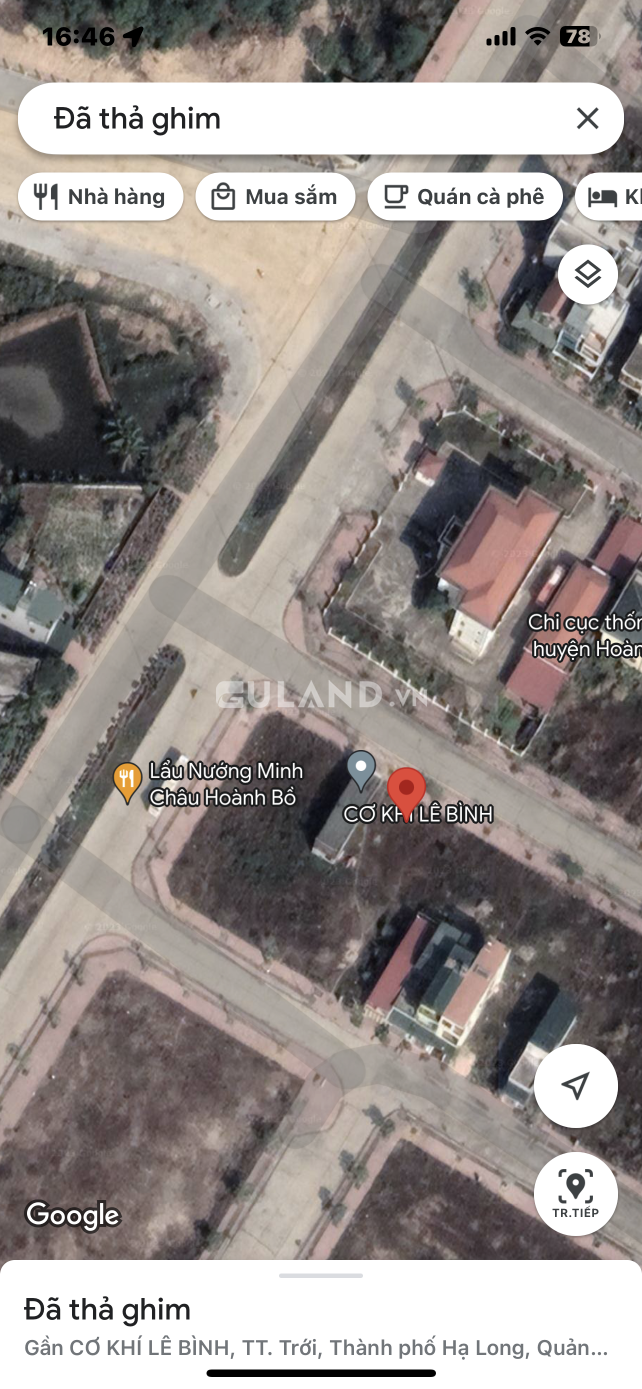Open the map layers button
642x1389 pixels.
(x=587, y=274)
